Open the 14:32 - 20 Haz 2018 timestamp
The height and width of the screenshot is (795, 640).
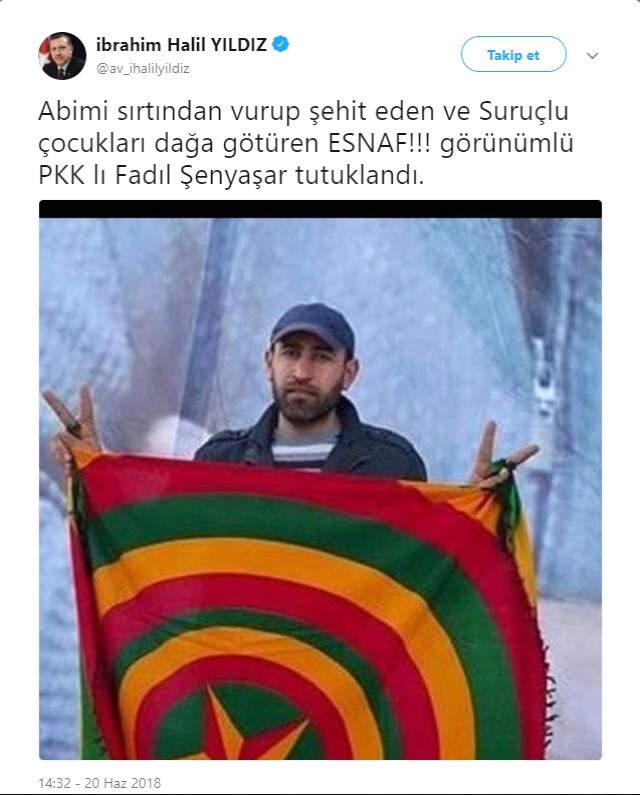[x=99, y=783]
